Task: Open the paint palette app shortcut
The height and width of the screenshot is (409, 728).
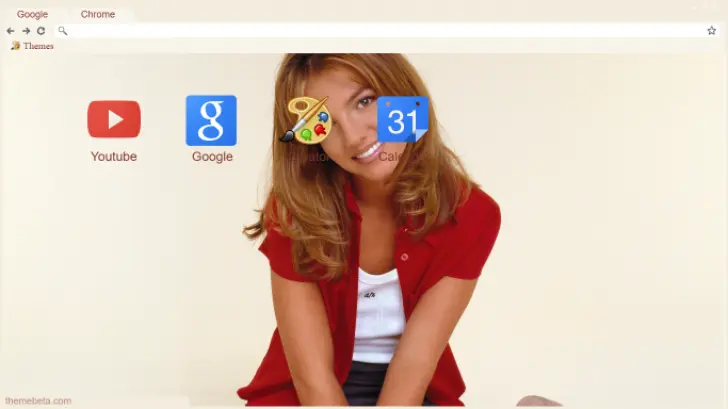Action: [306, 120]
